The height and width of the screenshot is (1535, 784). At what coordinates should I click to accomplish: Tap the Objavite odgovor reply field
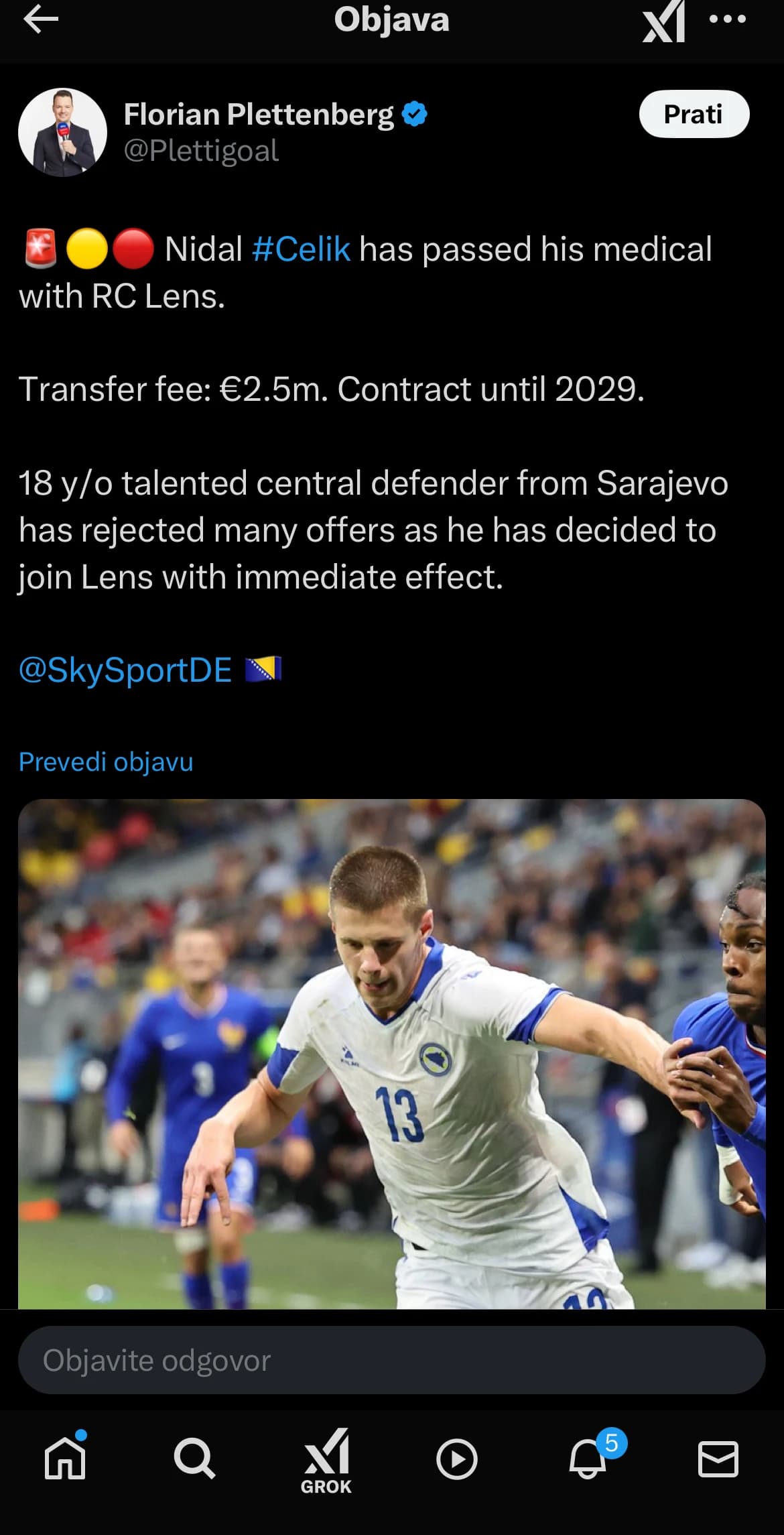[x=391, y=1360]
